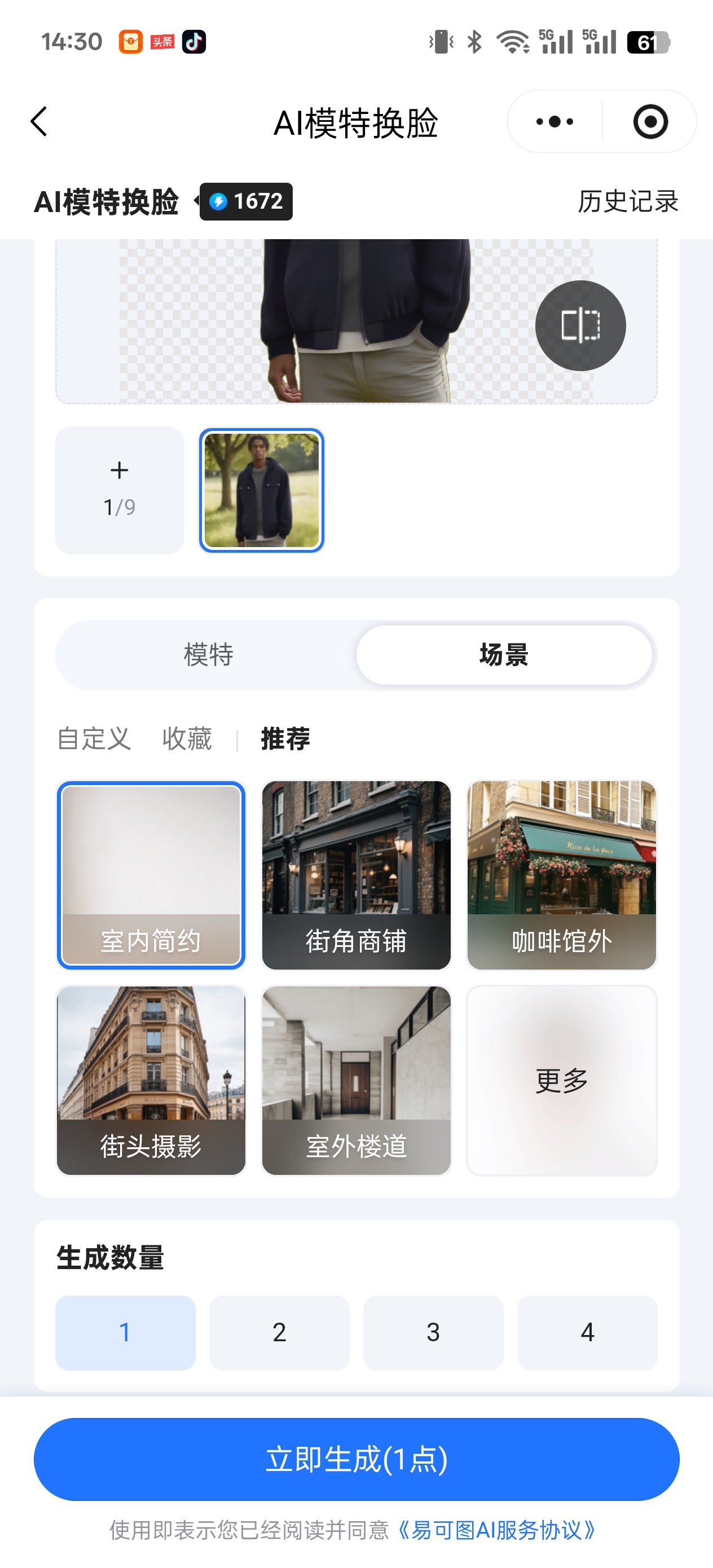
Task: Pick the 街头摄影 scene
Action: [x=151, y=1081]
